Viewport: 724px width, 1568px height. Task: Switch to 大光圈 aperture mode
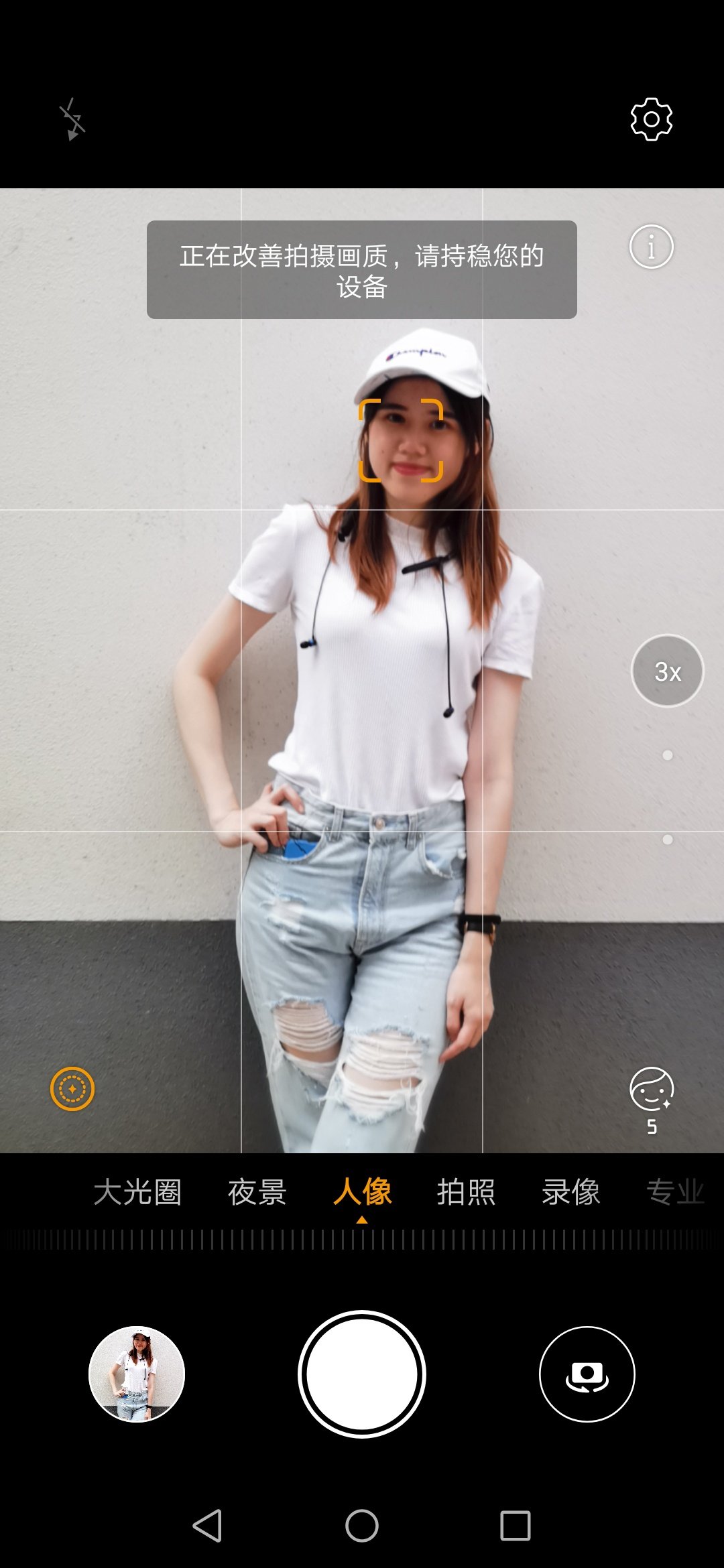[137, 1192]
